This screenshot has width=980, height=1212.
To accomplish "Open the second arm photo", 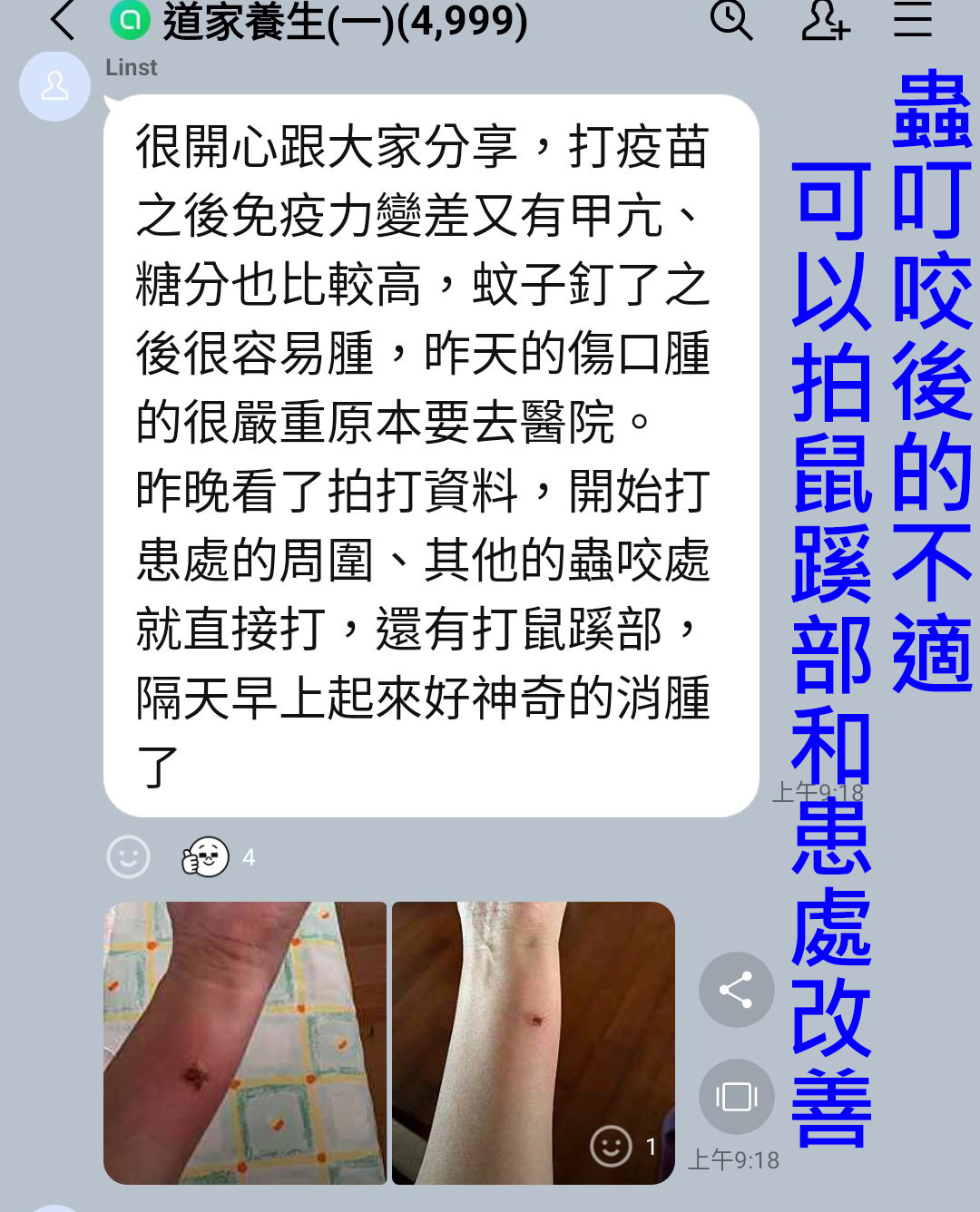I will (533, 1025).
